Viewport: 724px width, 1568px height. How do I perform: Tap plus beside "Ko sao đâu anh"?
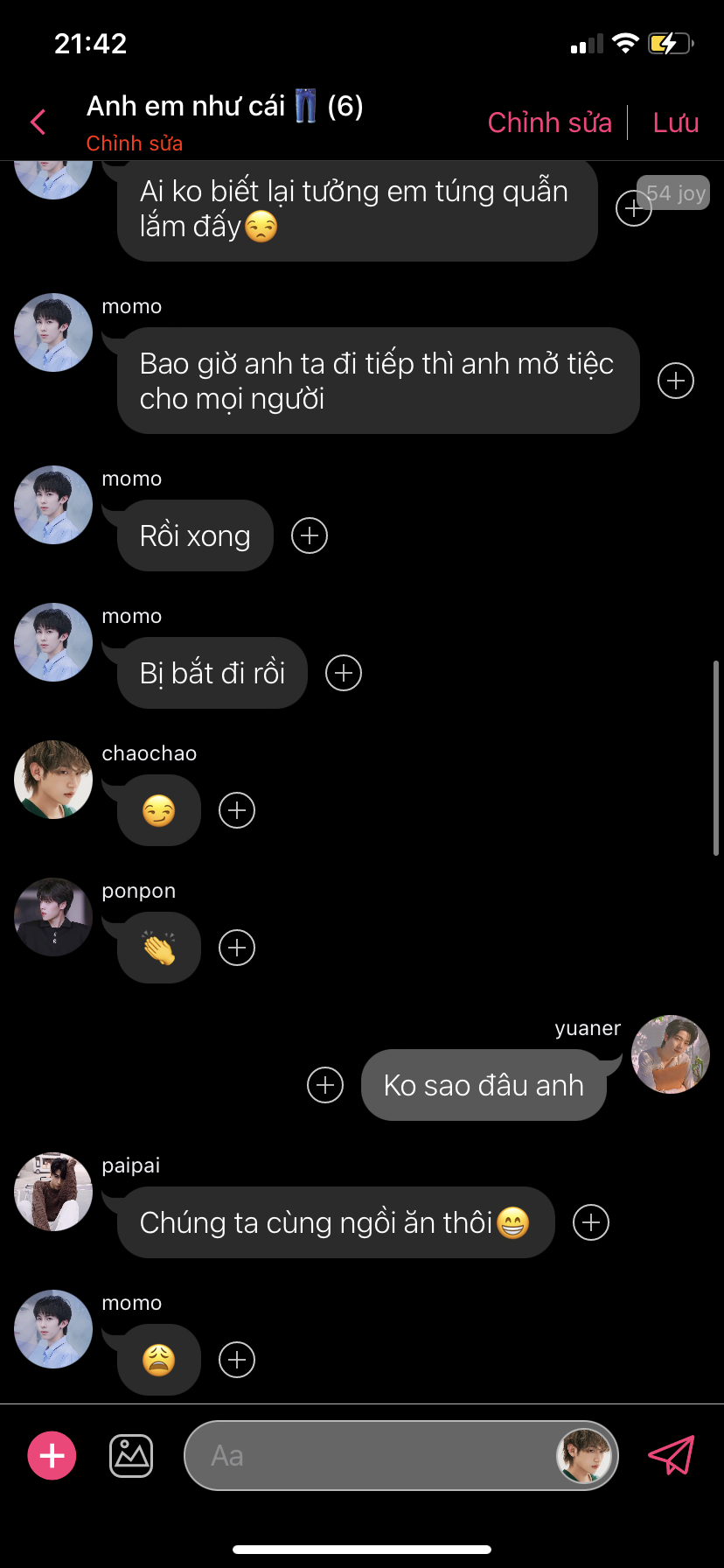(325, 1085)
